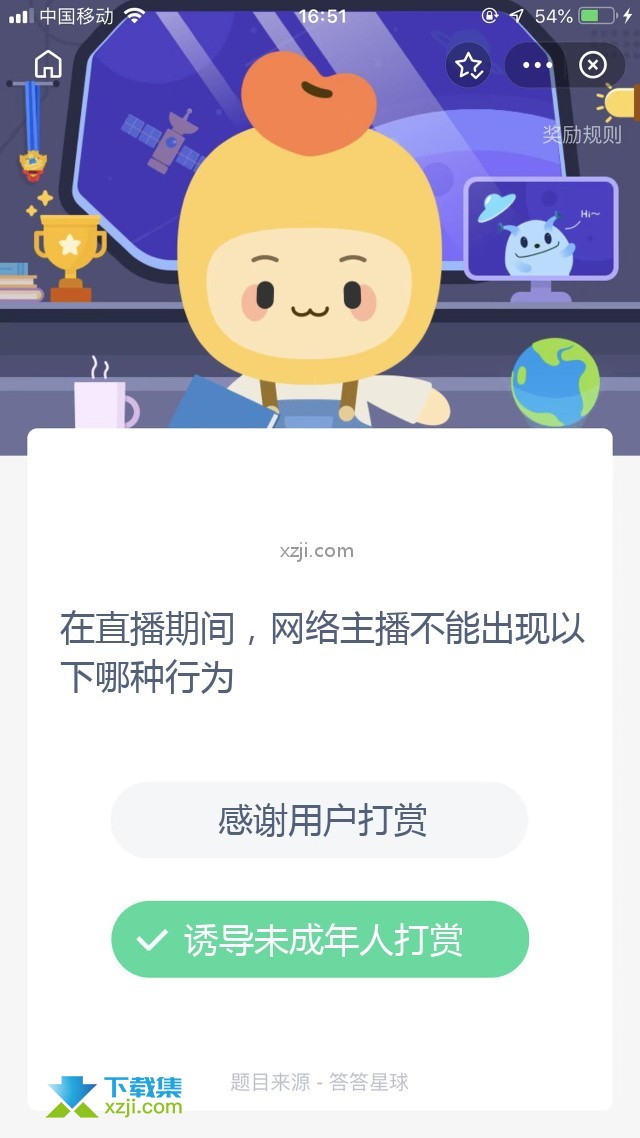Screen dimensions: 640x1138
Task: Select answer 诱导未成年人打赏
Action: click(319, 940)
